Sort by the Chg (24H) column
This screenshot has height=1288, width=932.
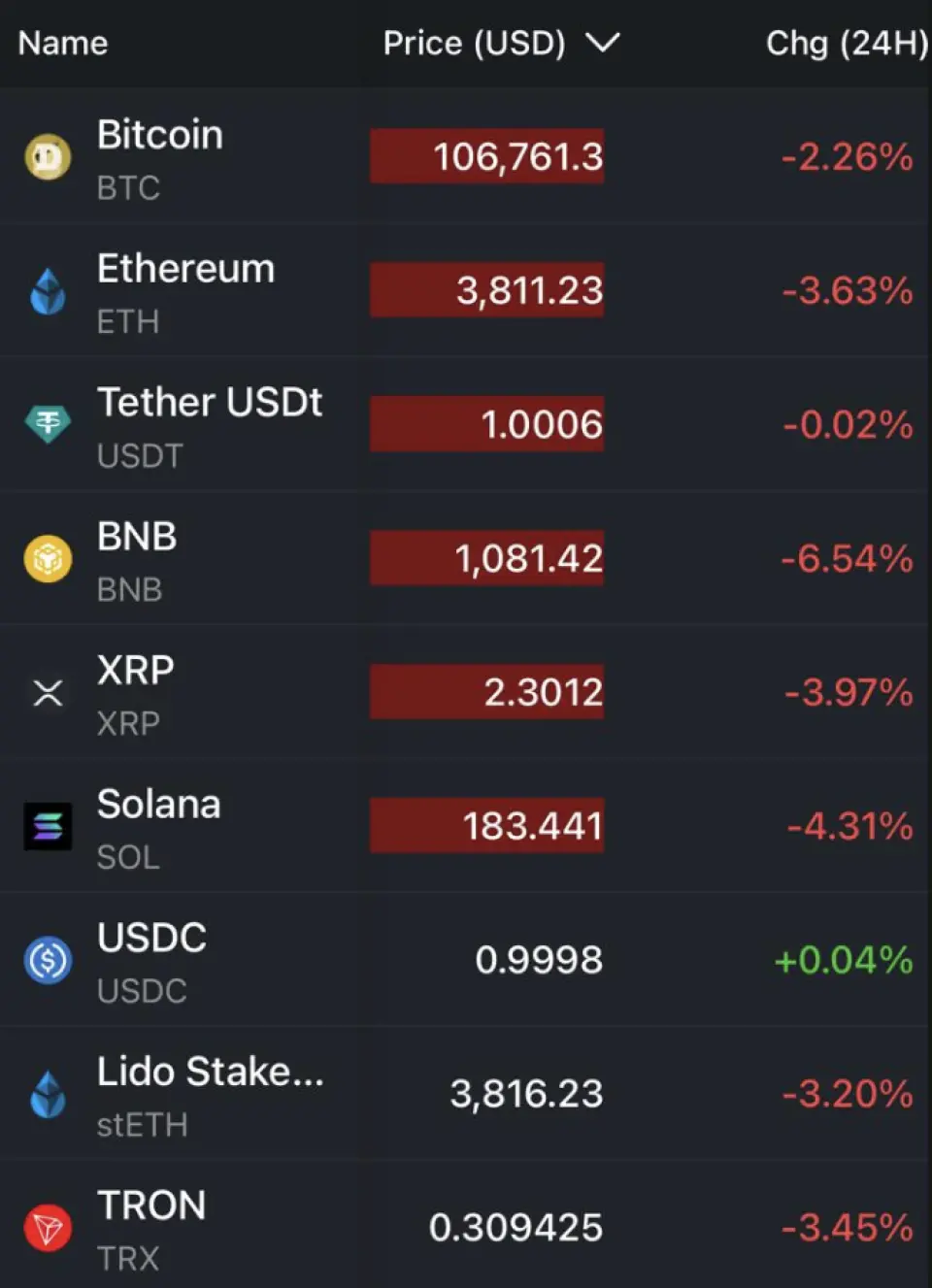pyautogui.click(x=846, y=44)
